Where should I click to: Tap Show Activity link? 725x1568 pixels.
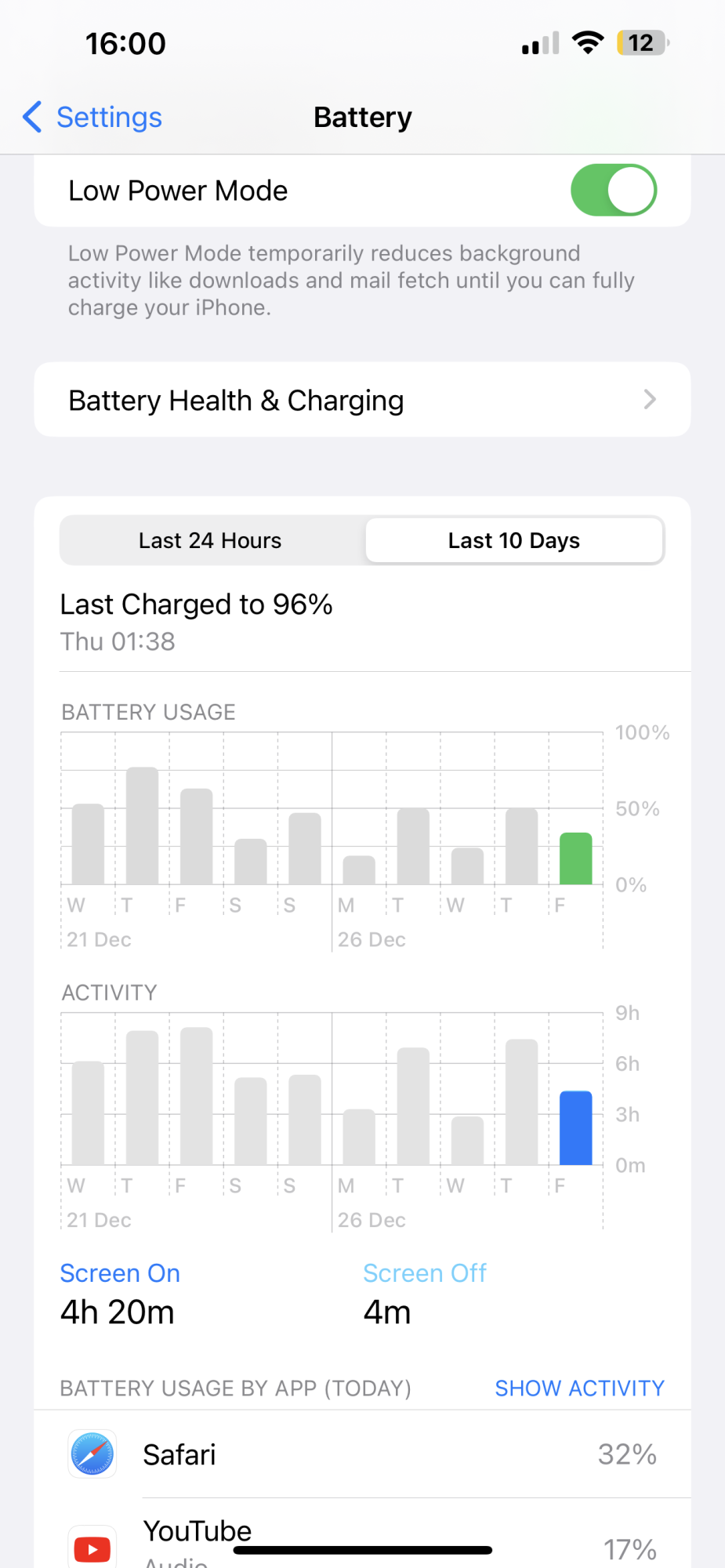point(579,1388)
